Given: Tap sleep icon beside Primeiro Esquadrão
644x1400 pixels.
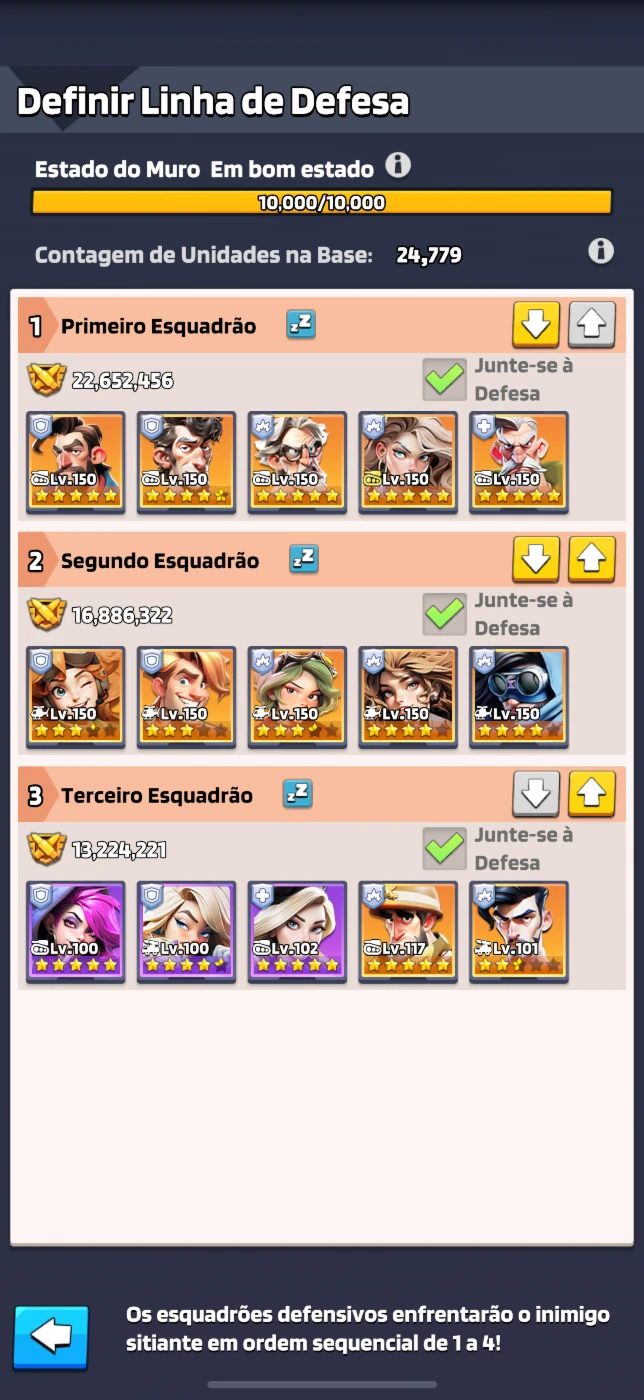Looking at the screenshot, I should pos(300,324).
